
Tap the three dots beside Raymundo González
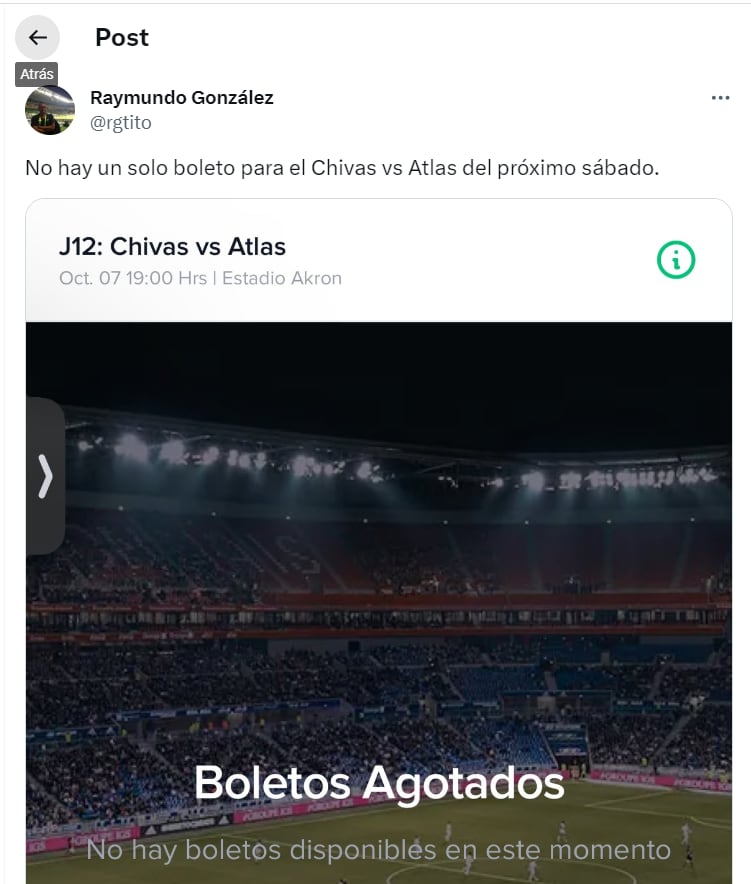[x=721, y=97]
